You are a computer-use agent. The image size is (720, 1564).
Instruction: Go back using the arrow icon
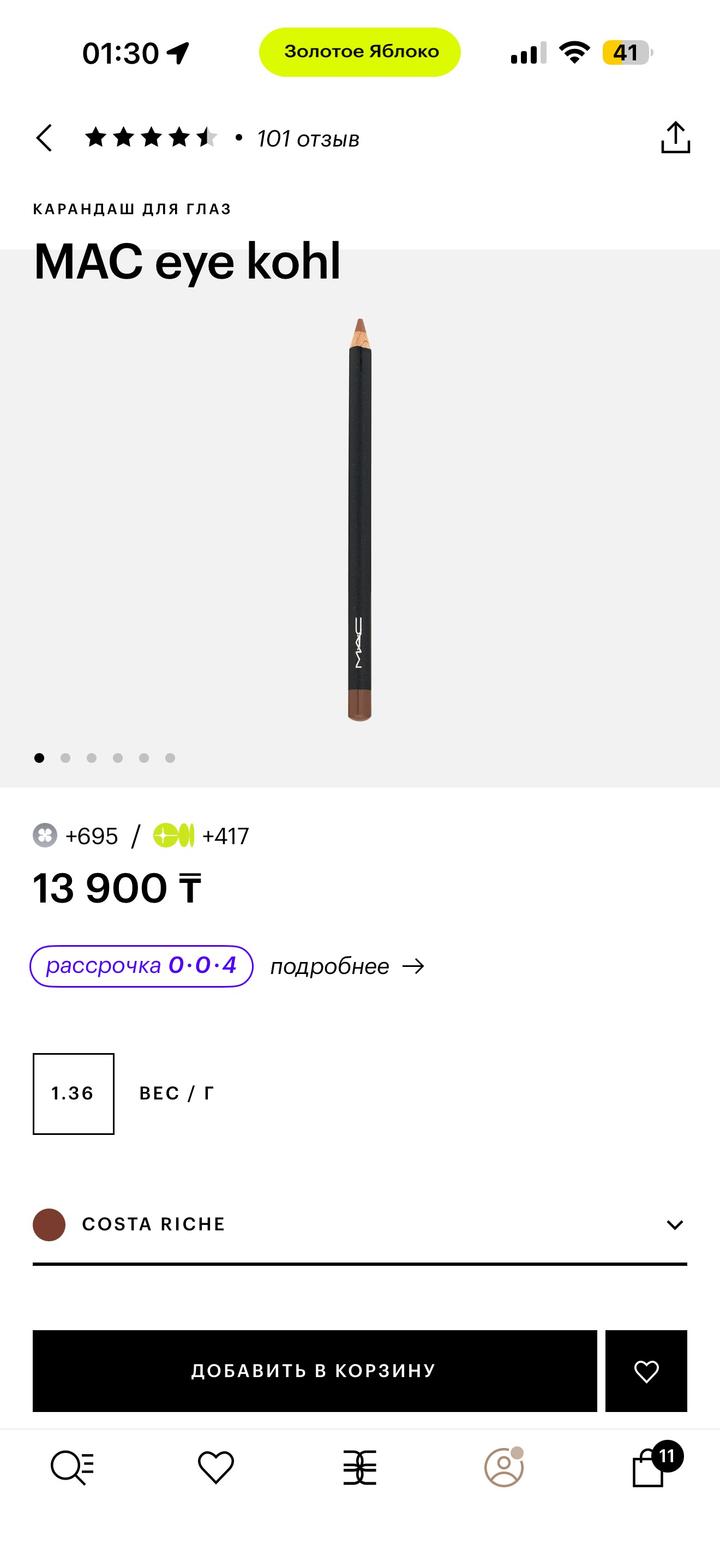pyautogui.click(x=44, y=138)
